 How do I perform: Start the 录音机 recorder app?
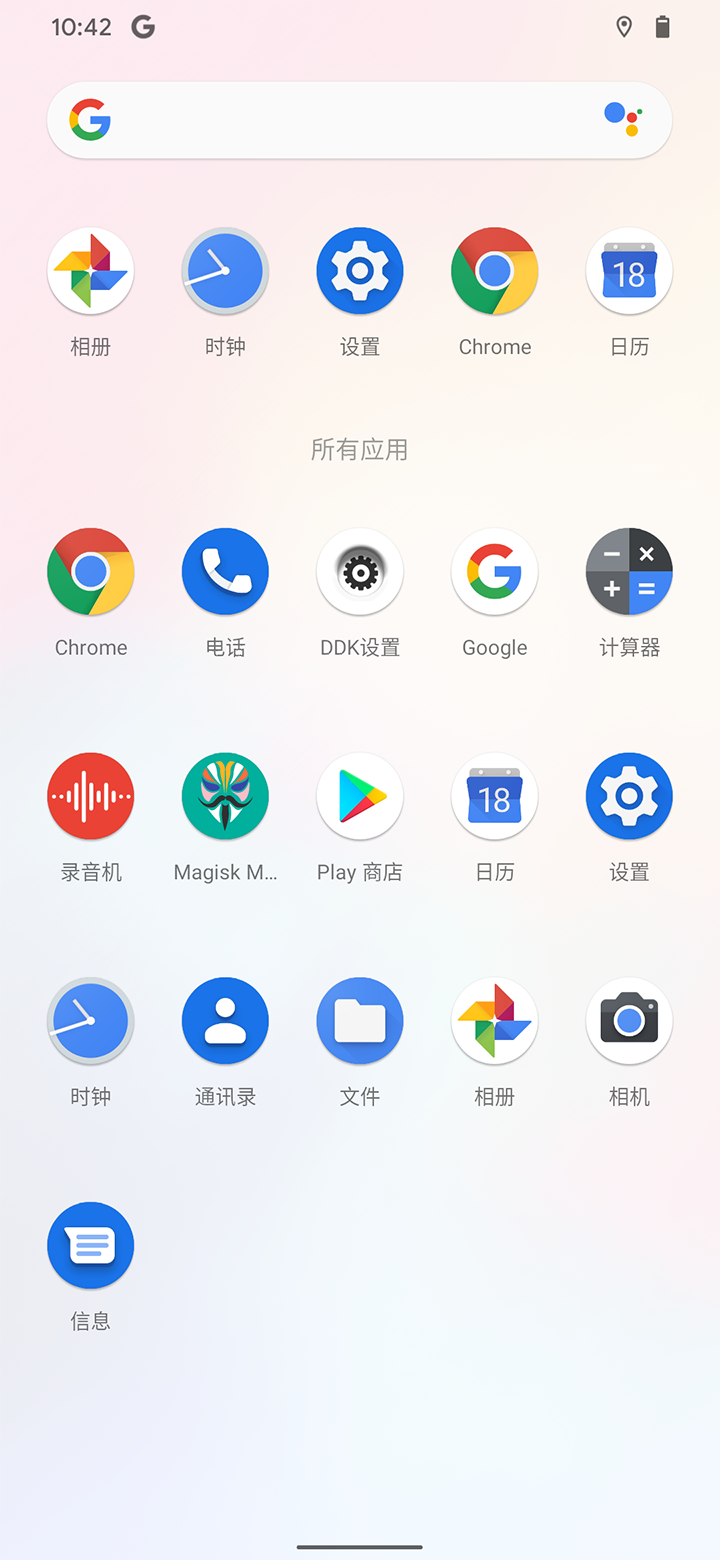(91, 796)
